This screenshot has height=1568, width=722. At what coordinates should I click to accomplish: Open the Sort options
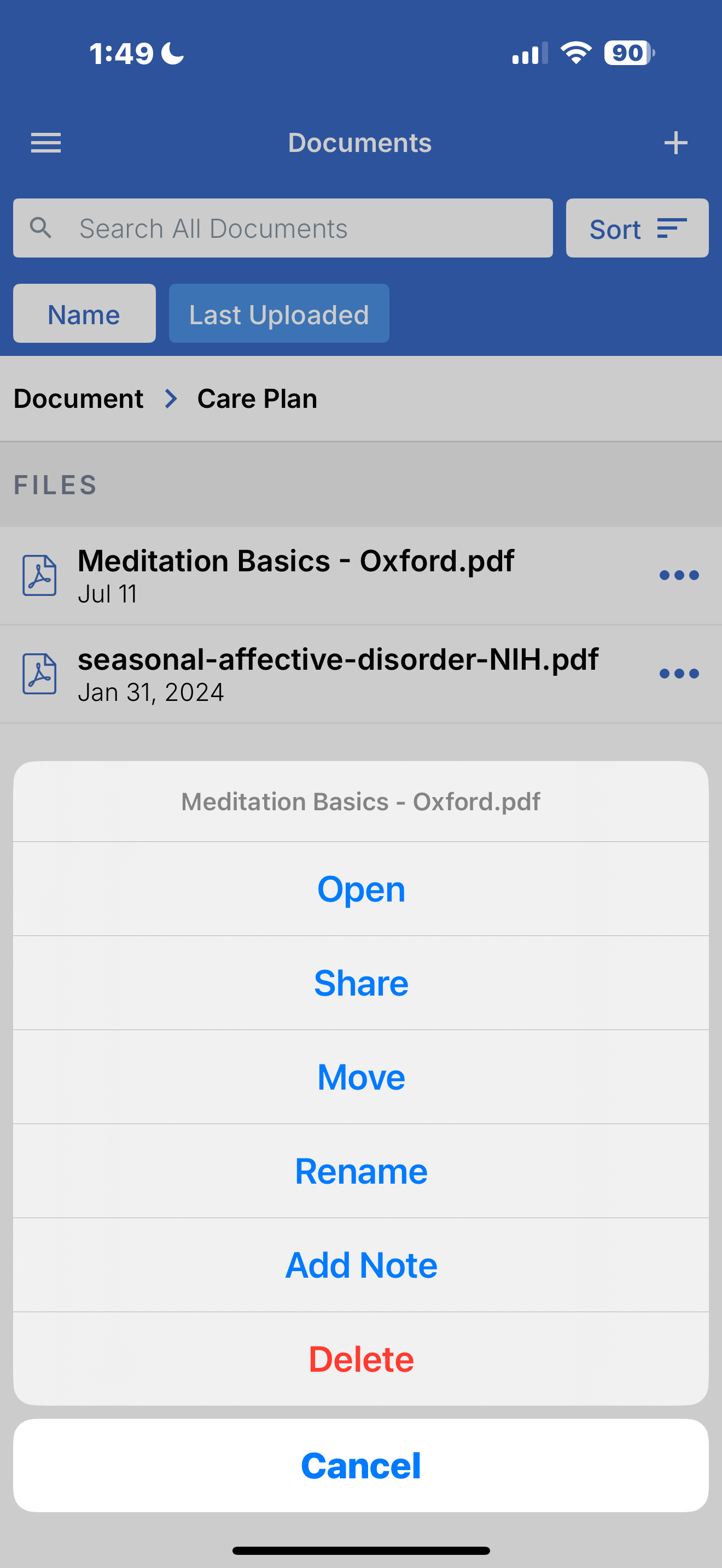pos(637,229)
